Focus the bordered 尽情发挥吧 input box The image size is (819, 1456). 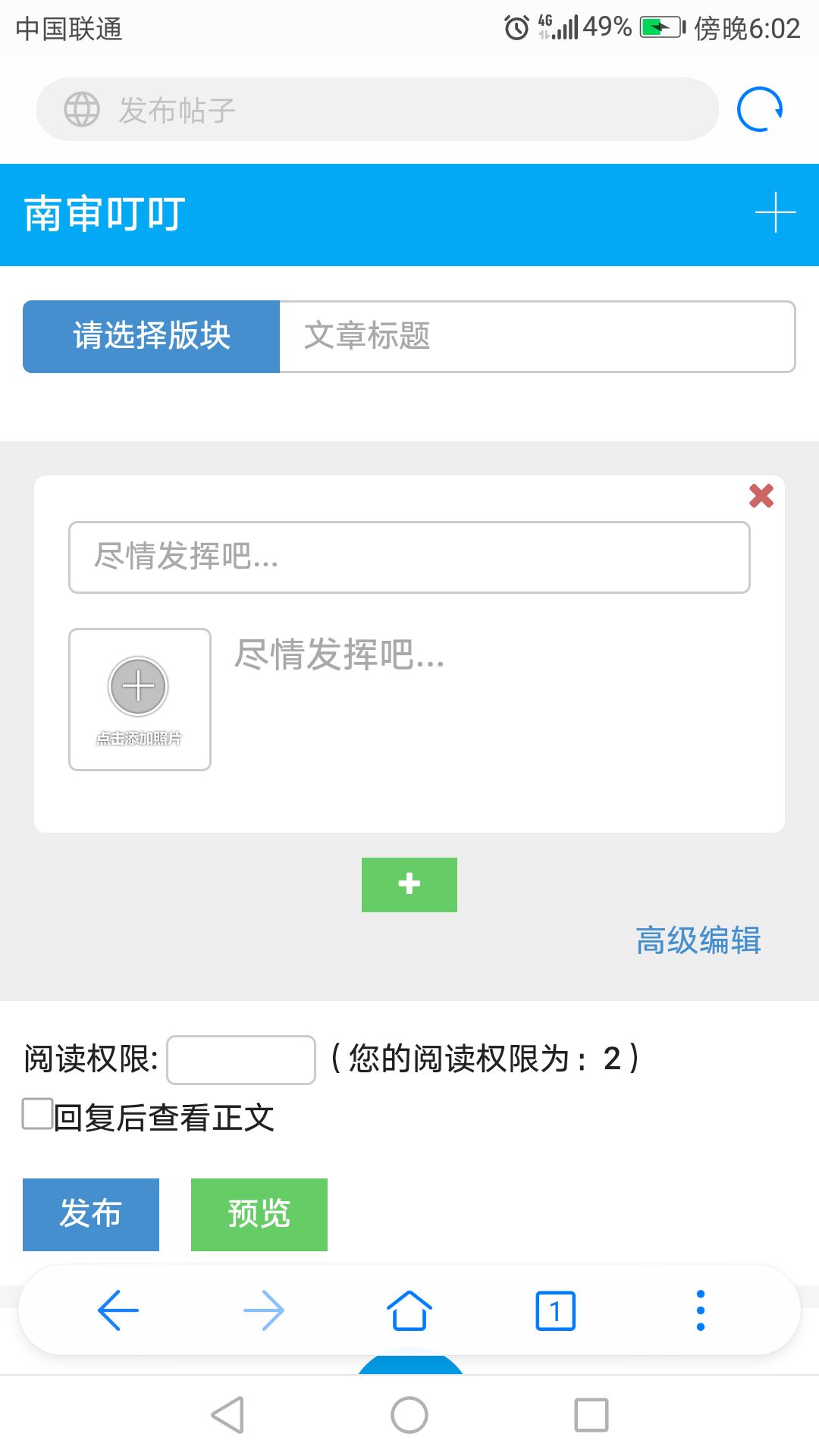point(409,557)
